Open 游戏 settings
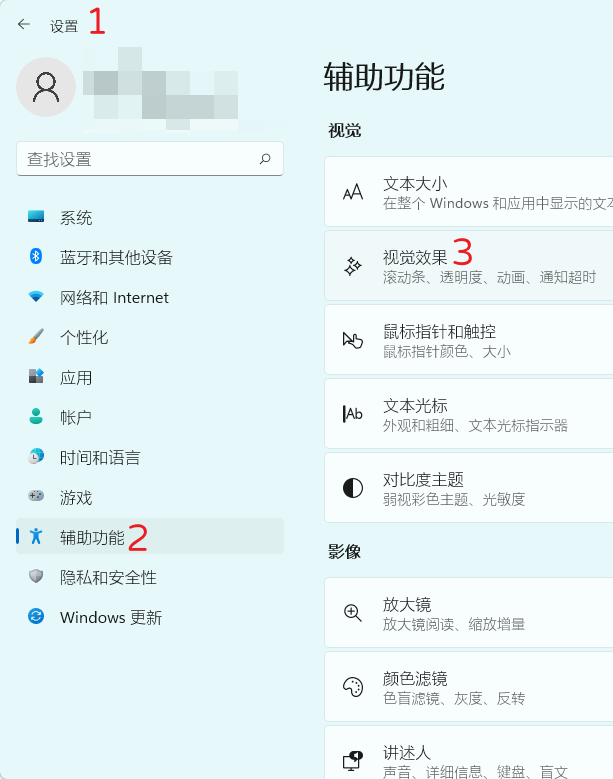Image resolution: width=613 pixels, height=779 pixels. point(76,498)
